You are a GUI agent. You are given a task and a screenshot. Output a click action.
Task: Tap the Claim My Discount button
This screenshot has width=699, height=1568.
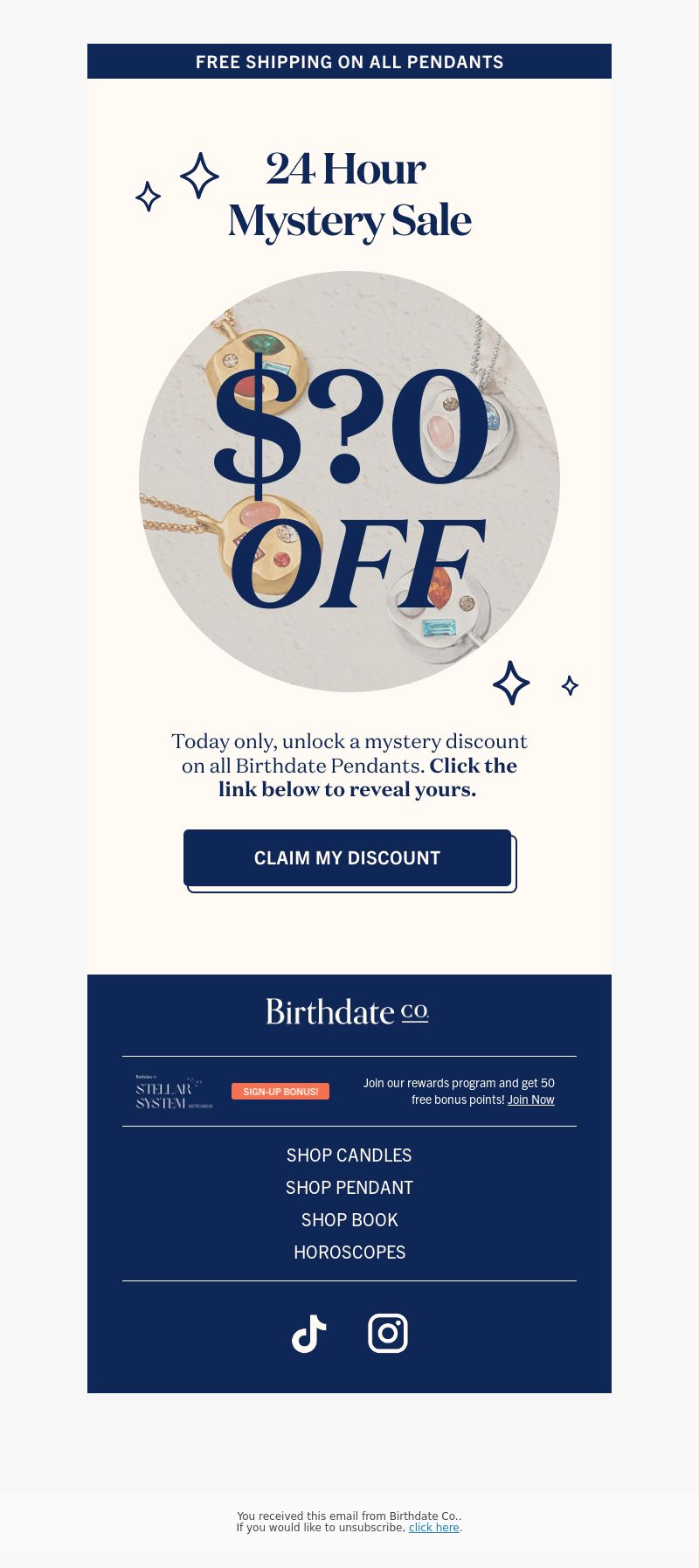[x=347, y=858]
